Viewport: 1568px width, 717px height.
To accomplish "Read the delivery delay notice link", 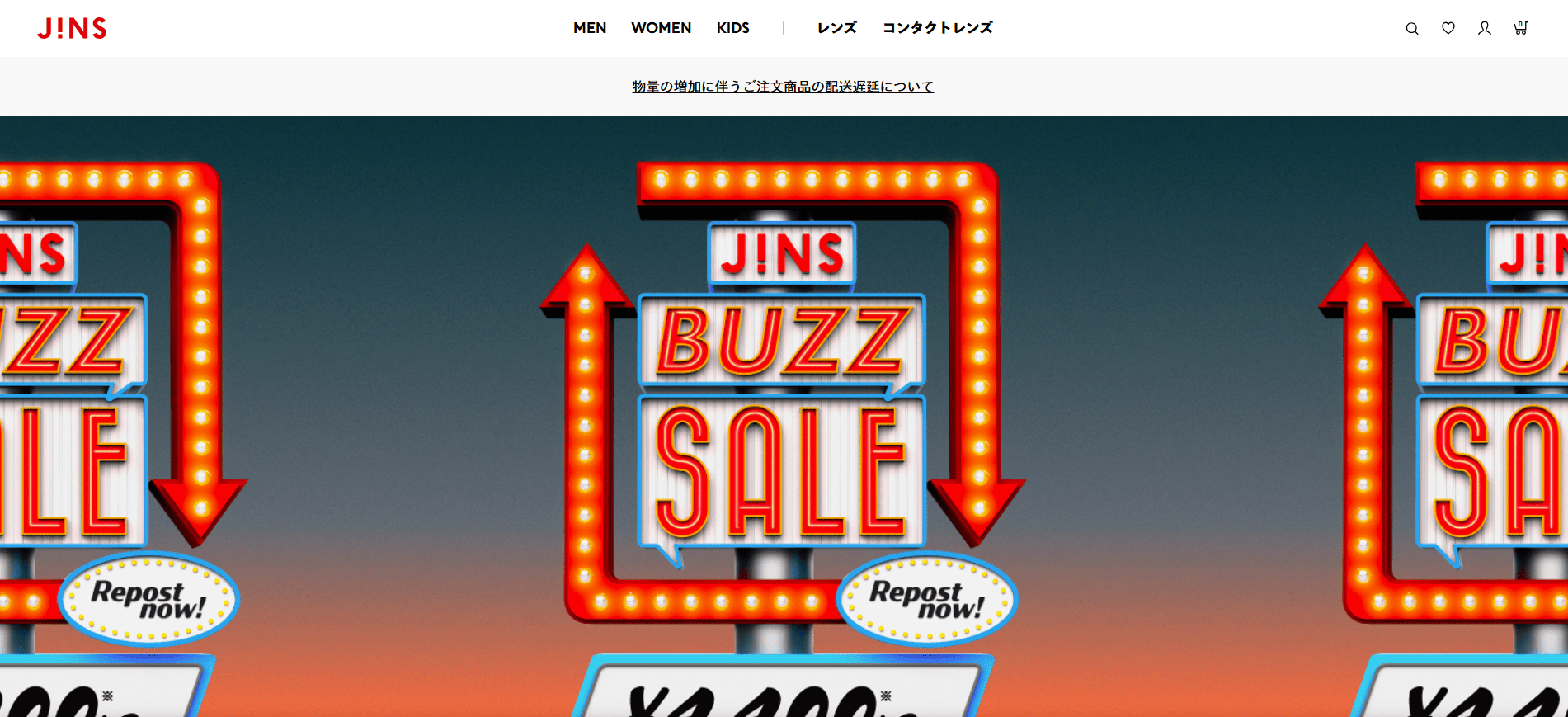I will [x=783, y=87].
